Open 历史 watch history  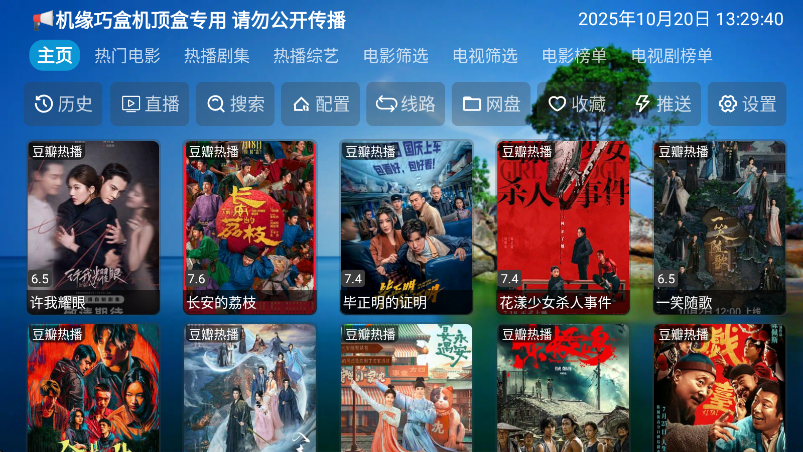coord(64,104)
